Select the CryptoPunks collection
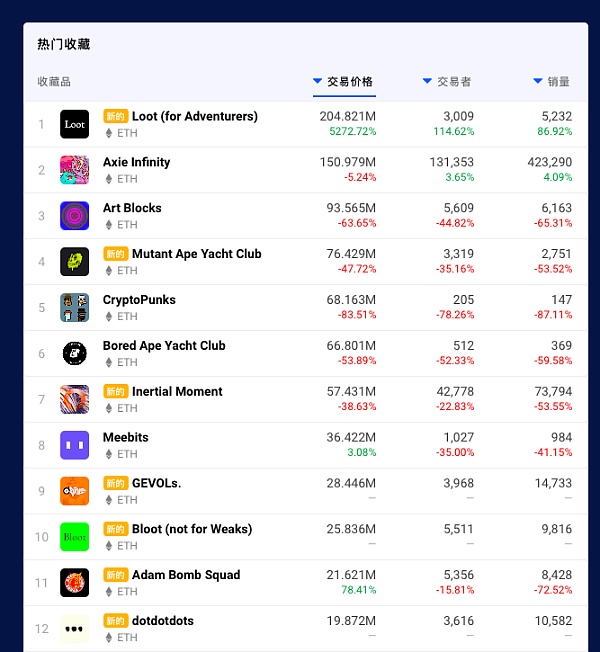The image size is (600, 652). point(139,300)
